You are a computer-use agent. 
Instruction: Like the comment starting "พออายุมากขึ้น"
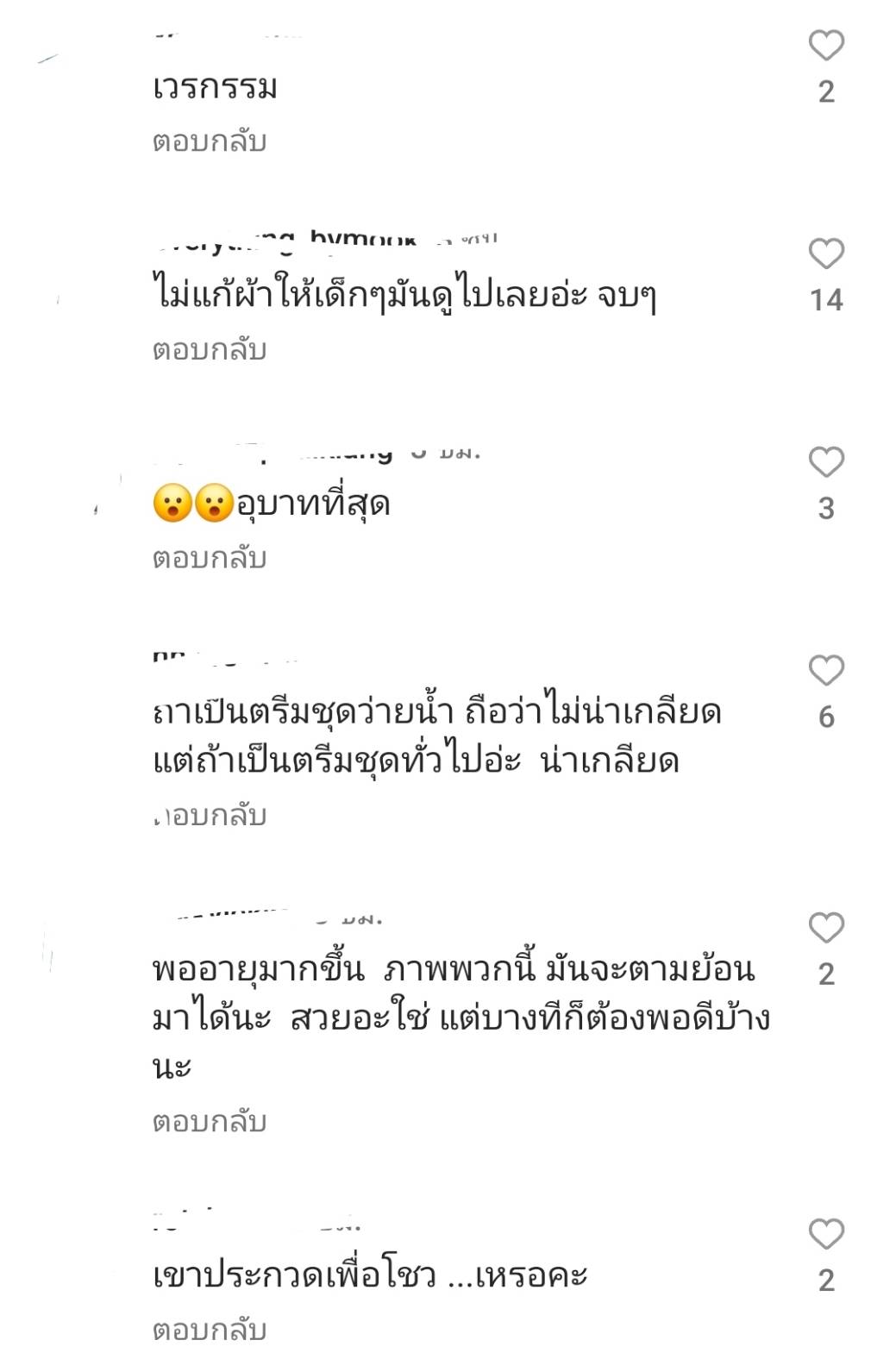(x=825, y=928)
